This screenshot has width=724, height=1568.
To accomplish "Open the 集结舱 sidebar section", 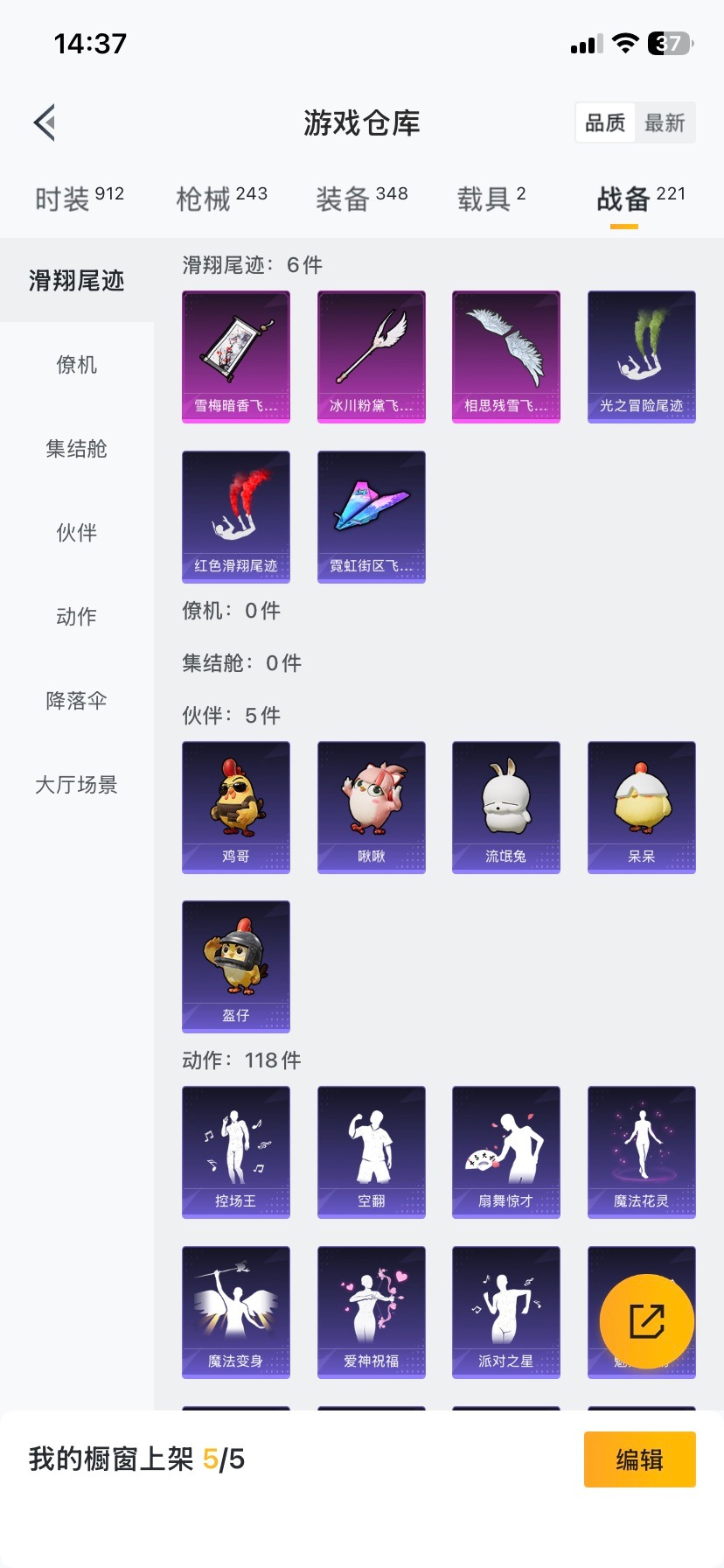I will pos(76,449).
